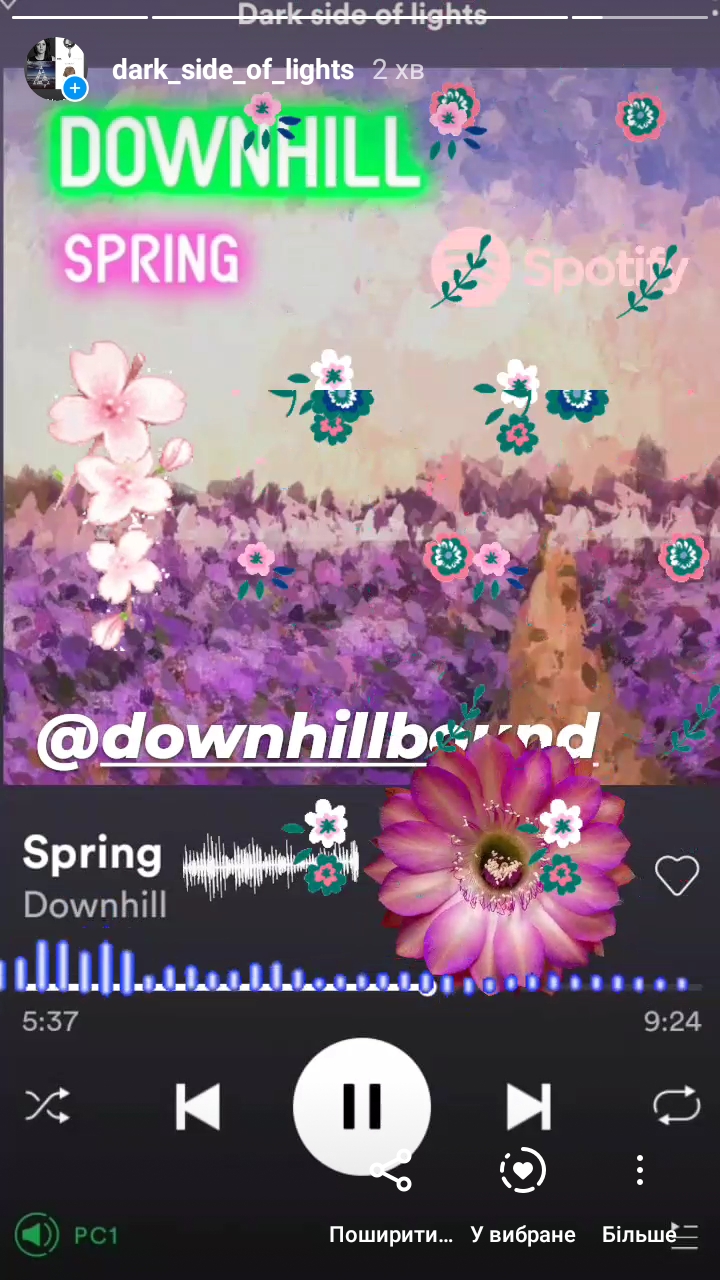Open dark_side_of_lights profile avatar
Screen dimensions: 720x1280
(x=55, y=69)
